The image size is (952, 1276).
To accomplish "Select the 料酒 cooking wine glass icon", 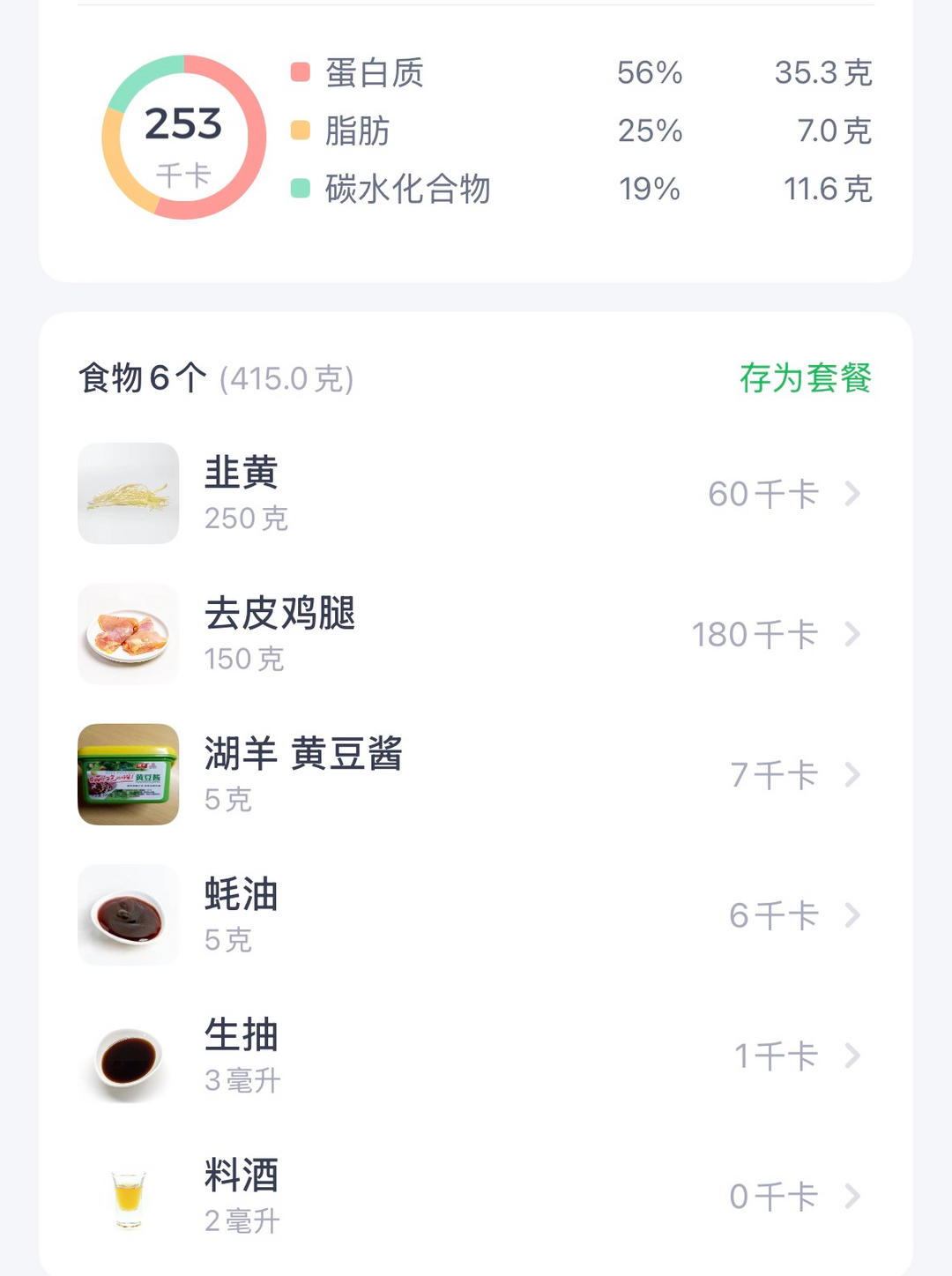I will coord(128,1196).
